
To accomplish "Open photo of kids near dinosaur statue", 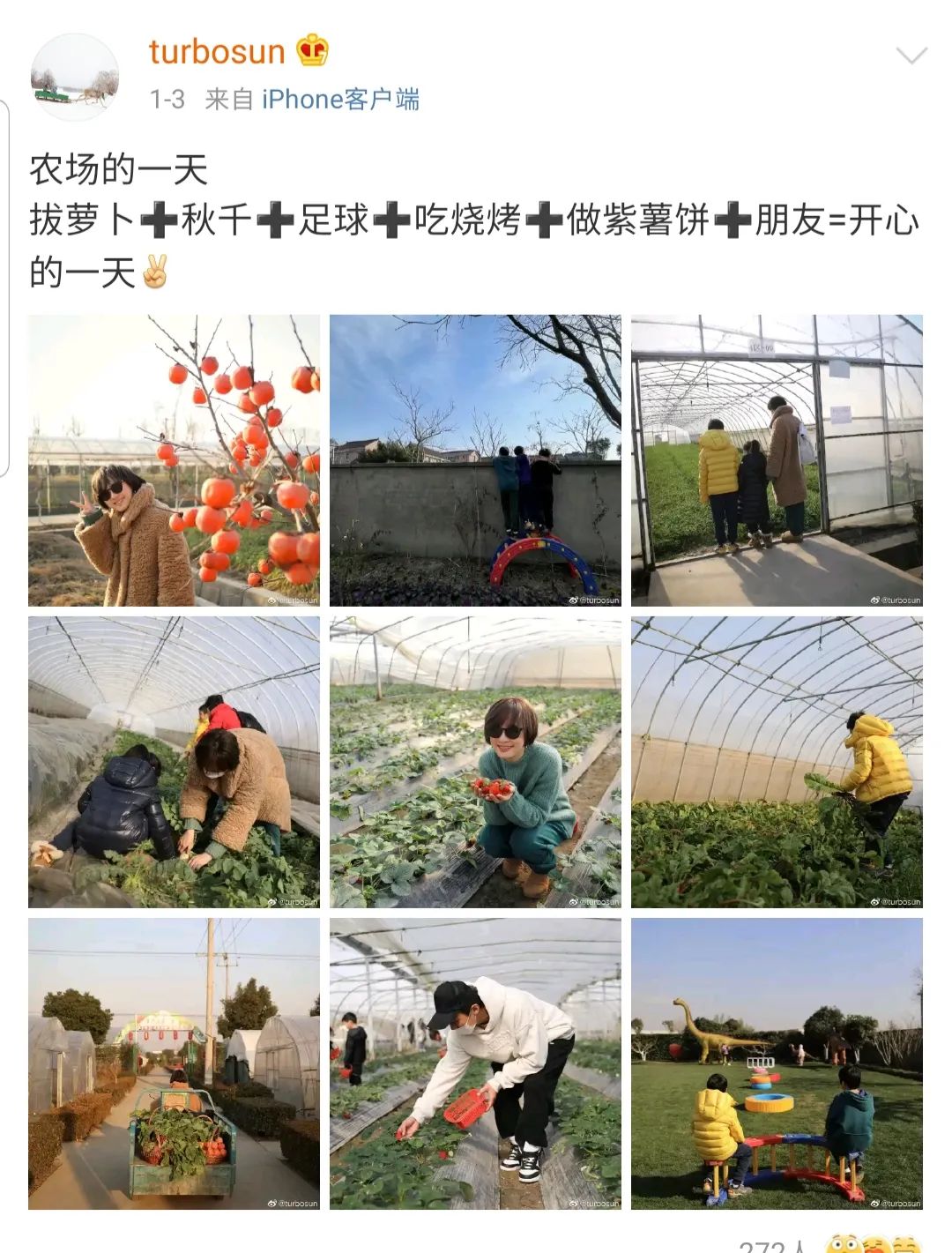I will pos(777,1063).
